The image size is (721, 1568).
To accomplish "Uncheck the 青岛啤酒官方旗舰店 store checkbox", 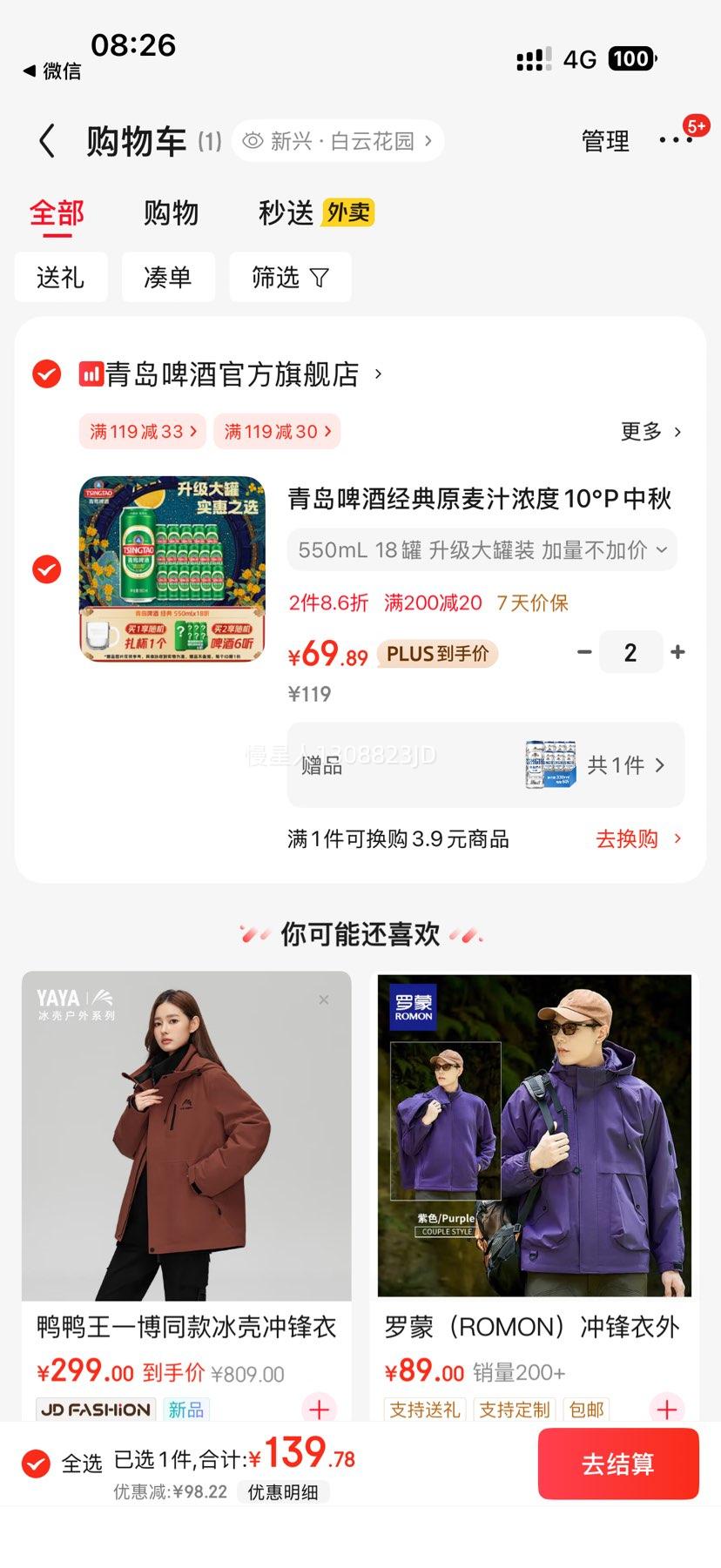I will tap(47, 374).
